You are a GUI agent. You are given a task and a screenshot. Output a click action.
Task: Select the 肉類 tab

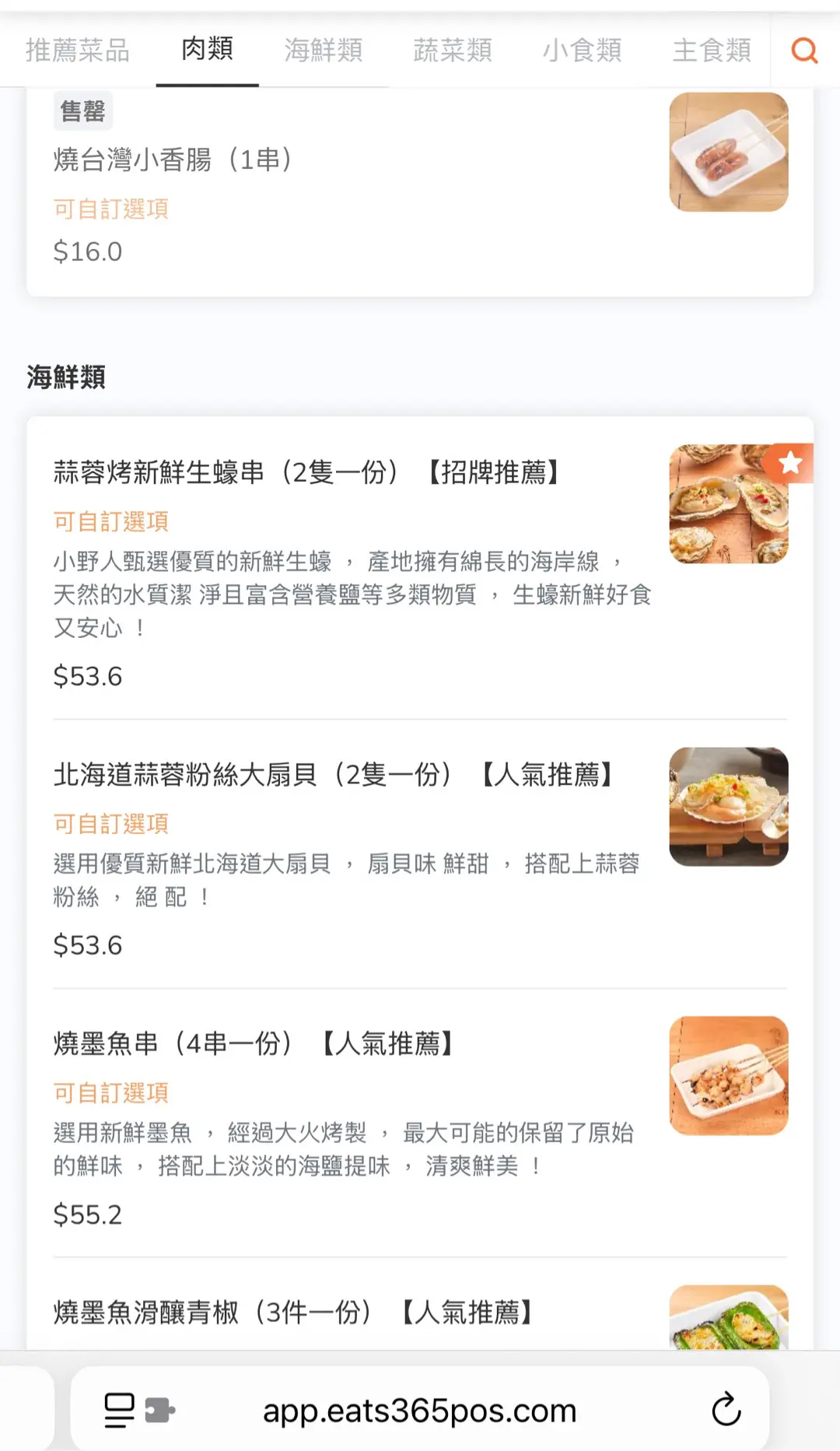click(207, 49)
